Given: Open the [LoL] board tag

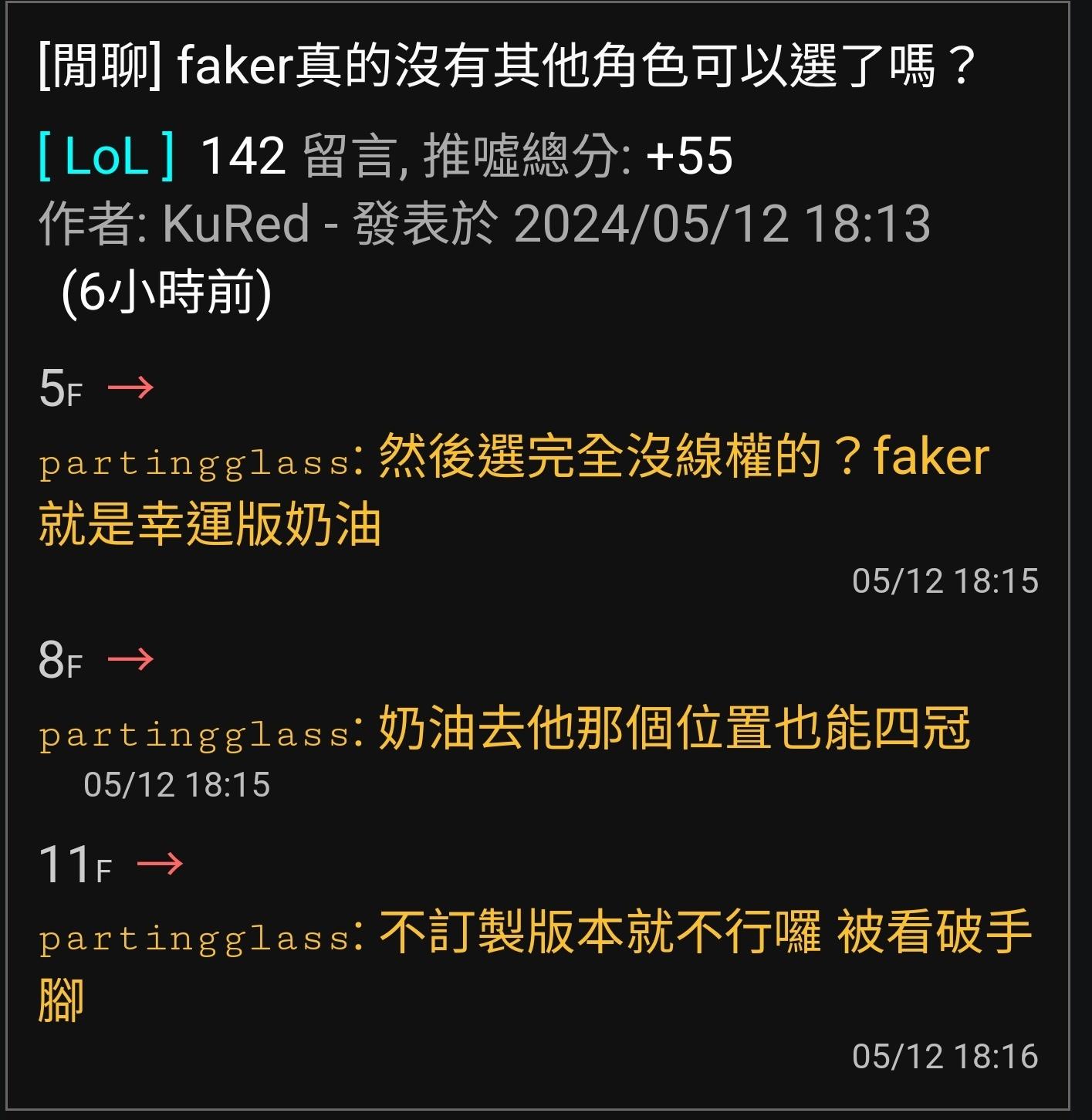Looking at the screenshot, I should coord(106,156).
